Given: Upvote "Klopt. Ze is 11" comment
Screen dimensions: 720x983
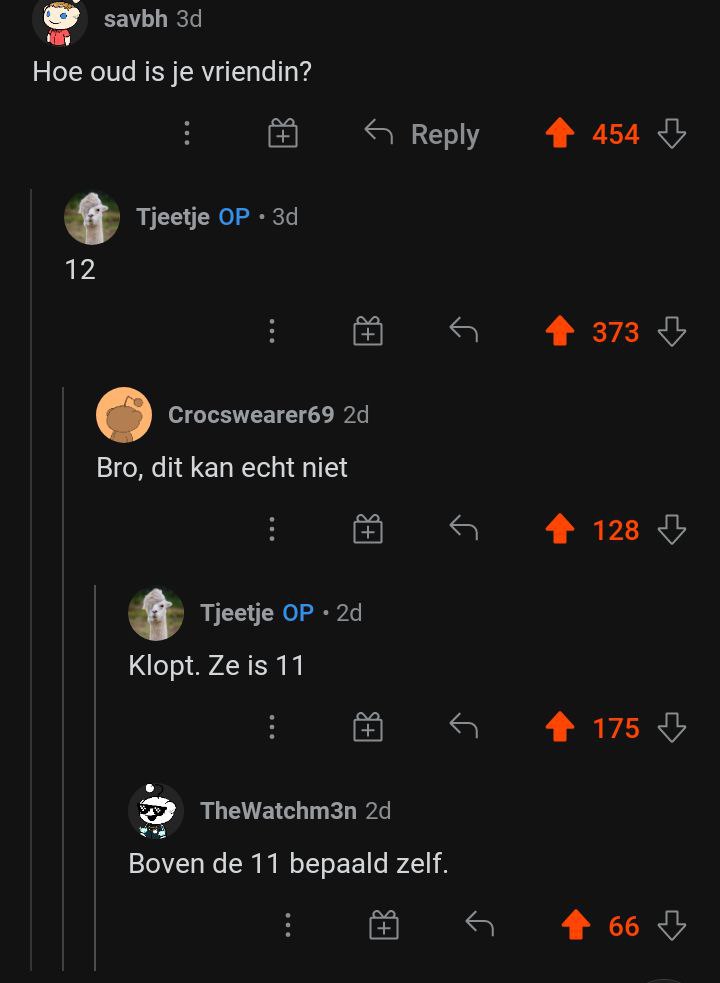Looking at the screenshot, I should pyautogui.click(x=560, y=727).
